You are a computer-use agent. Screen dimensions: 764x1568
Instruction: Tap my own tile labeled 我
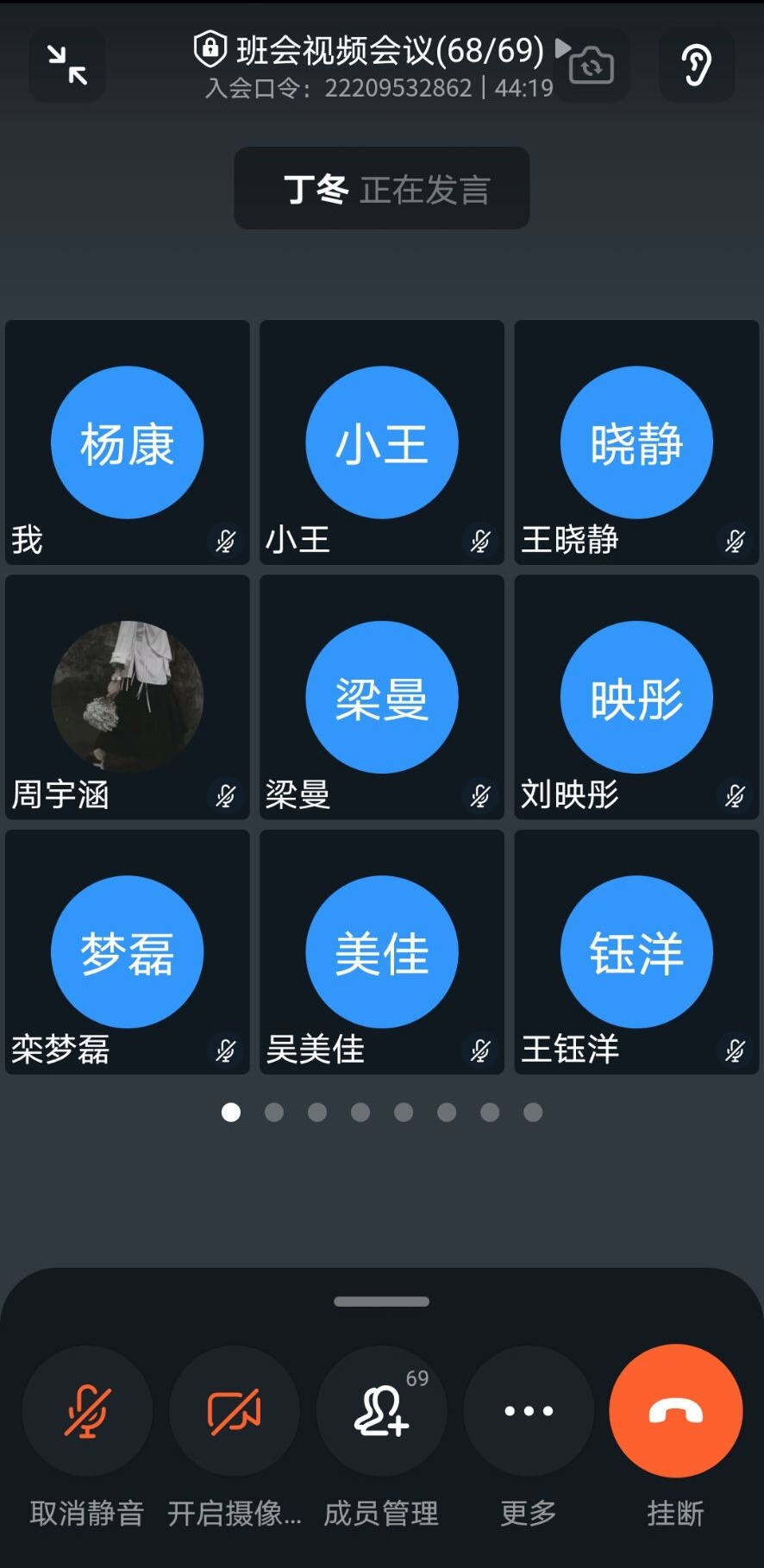coord(128,442)
